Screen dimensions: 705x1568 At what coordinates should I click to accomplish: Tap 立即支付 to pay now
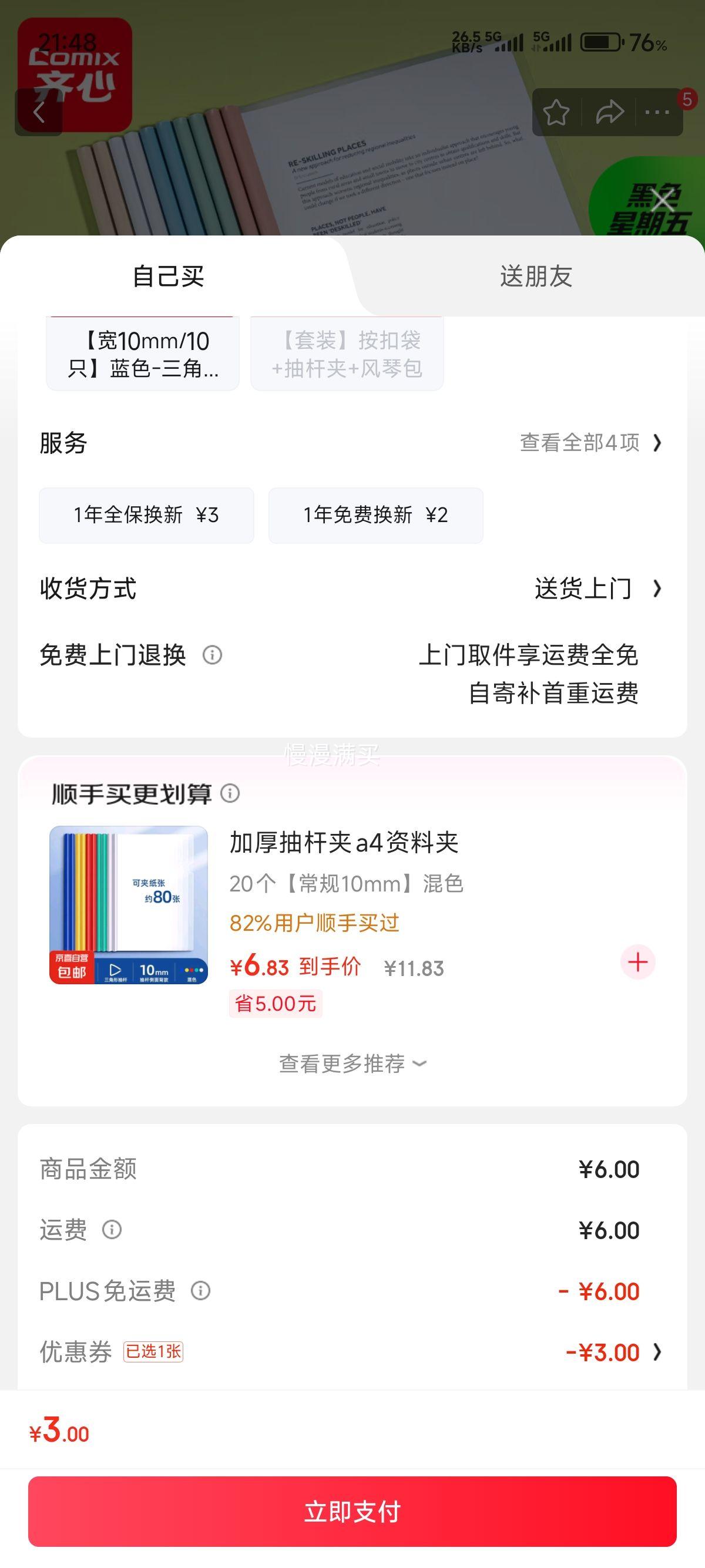tap(352, 1511)
